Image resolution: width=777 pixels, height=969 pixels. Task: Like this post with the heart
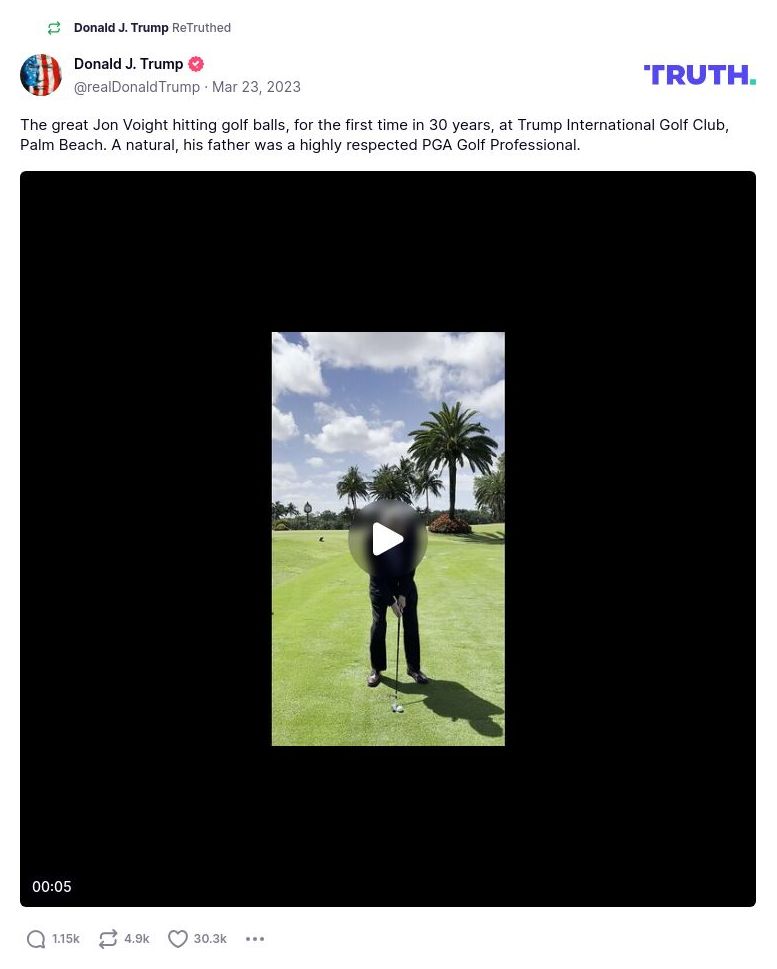coord(178,939)
